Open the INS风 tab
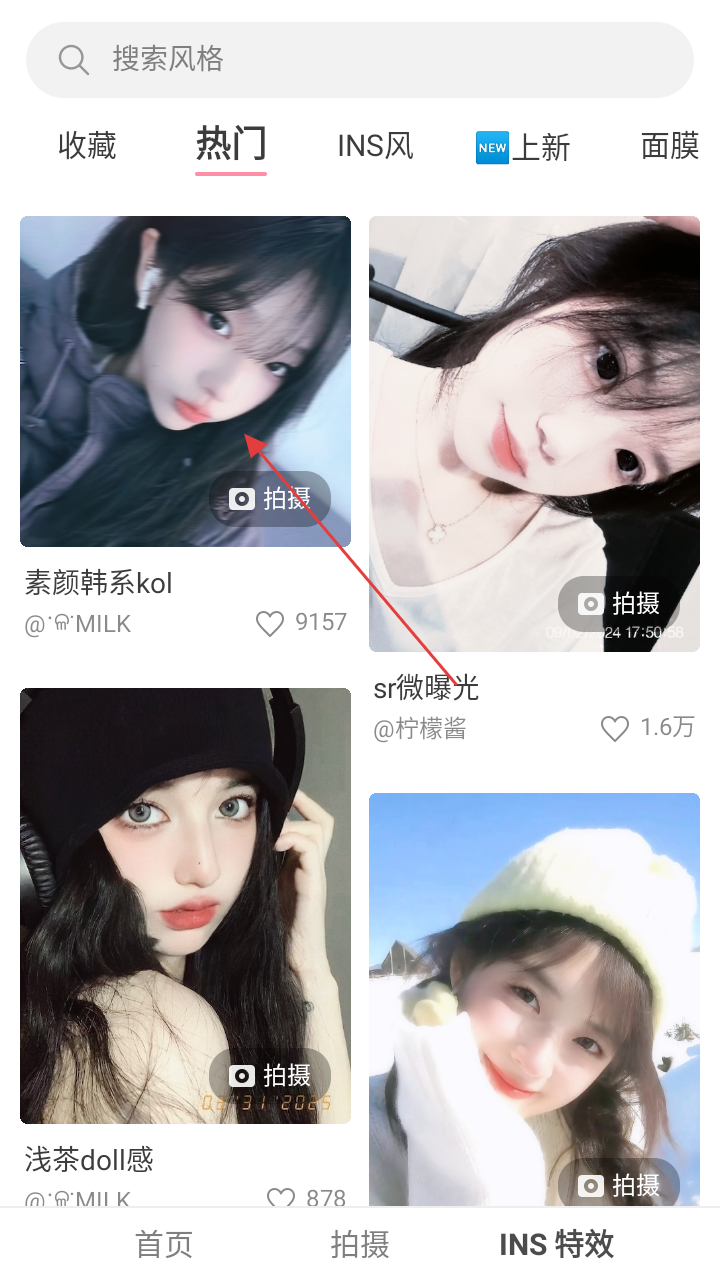The width and height of the screenshot is (720, 1280). pyautogui.click(x=375, y=146)
